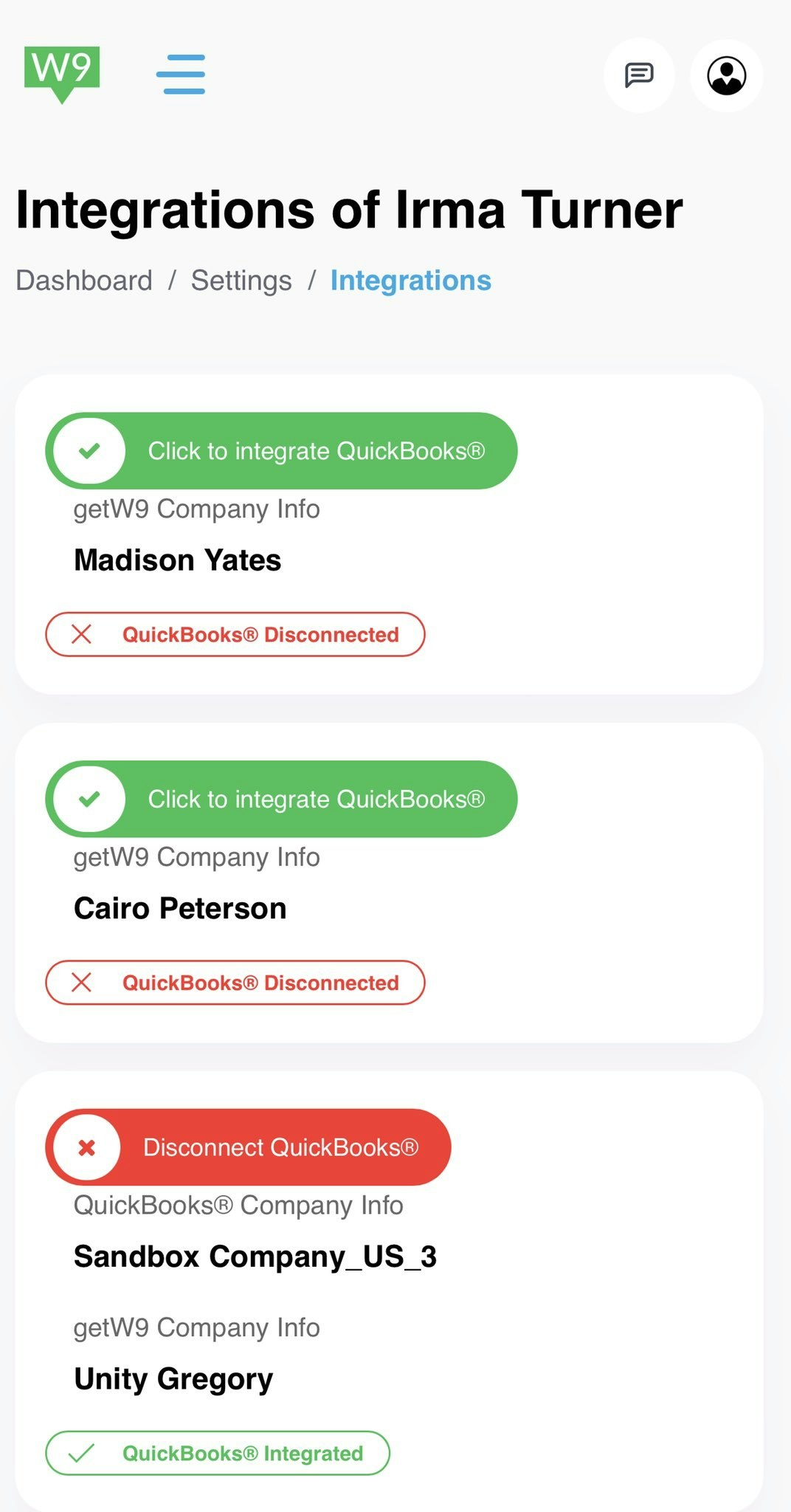Tap the W9 home logo
Screen dimensions: 791x1512
pyautogui.click(x=62, y=72)
